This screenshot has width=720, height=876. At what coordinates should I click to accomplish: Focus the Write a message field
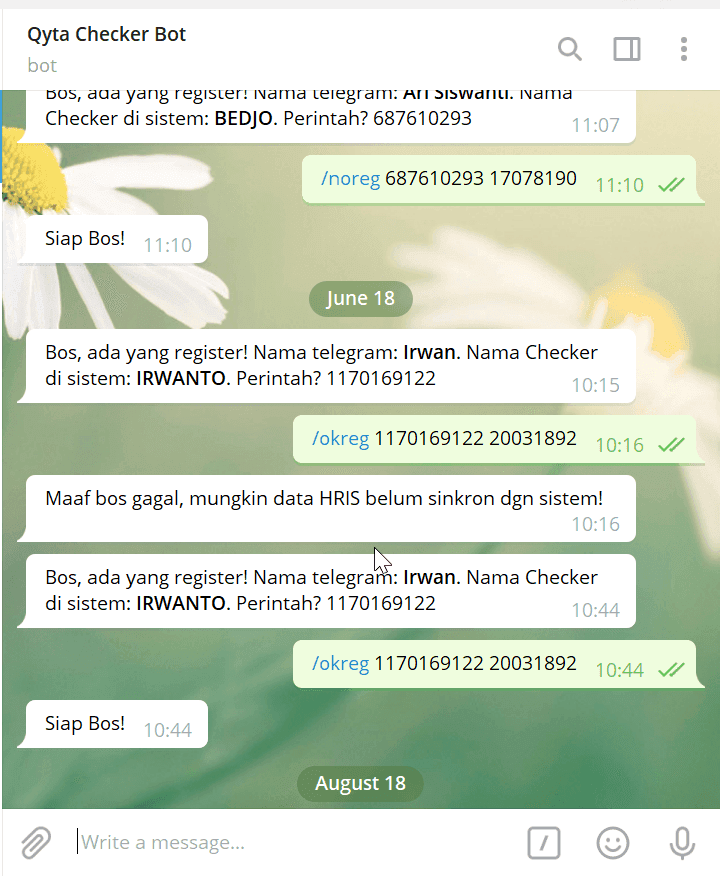(290, 843)
